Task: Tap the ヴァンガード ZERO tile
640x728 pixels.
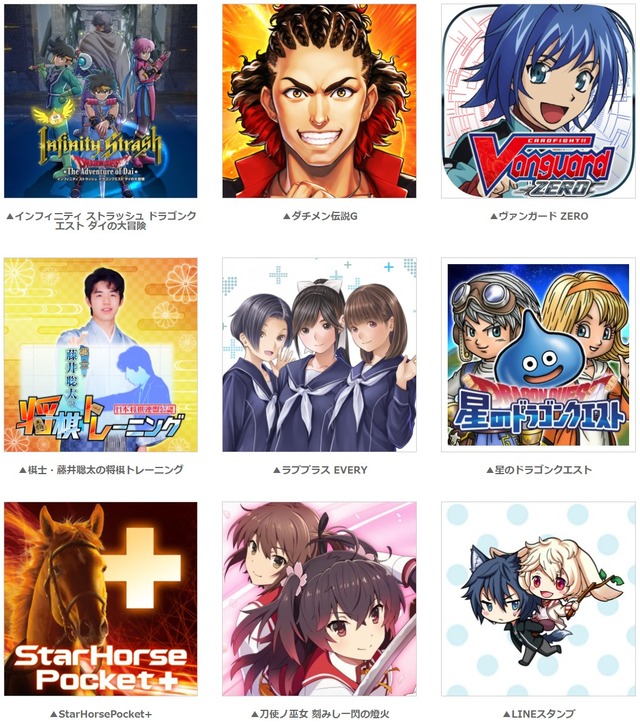Action: [x=538, y=101]
